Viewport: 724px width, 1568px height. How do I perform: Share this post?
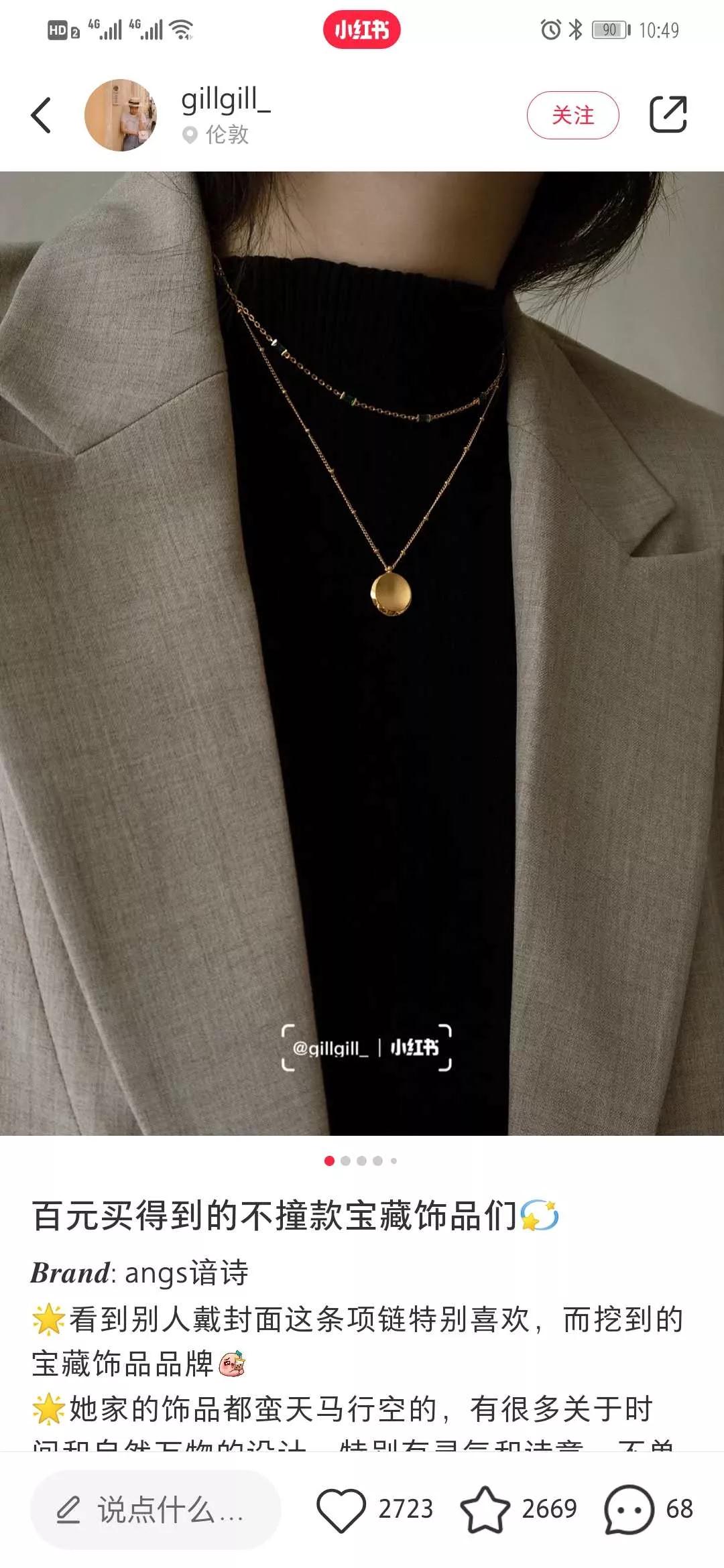pos(668,115)
